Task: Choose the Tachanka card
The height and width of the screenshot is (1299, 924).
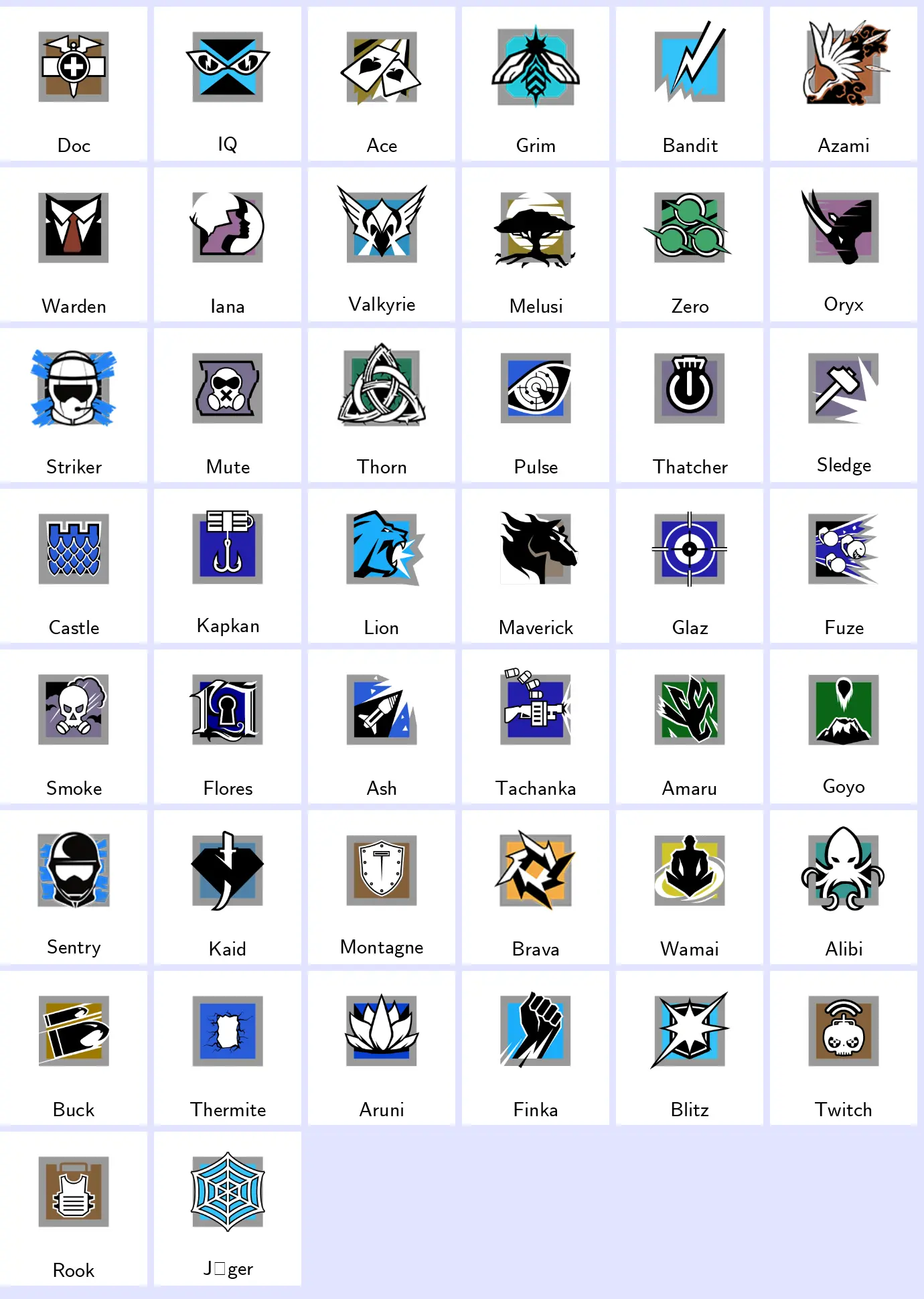Action: point(536,727)
